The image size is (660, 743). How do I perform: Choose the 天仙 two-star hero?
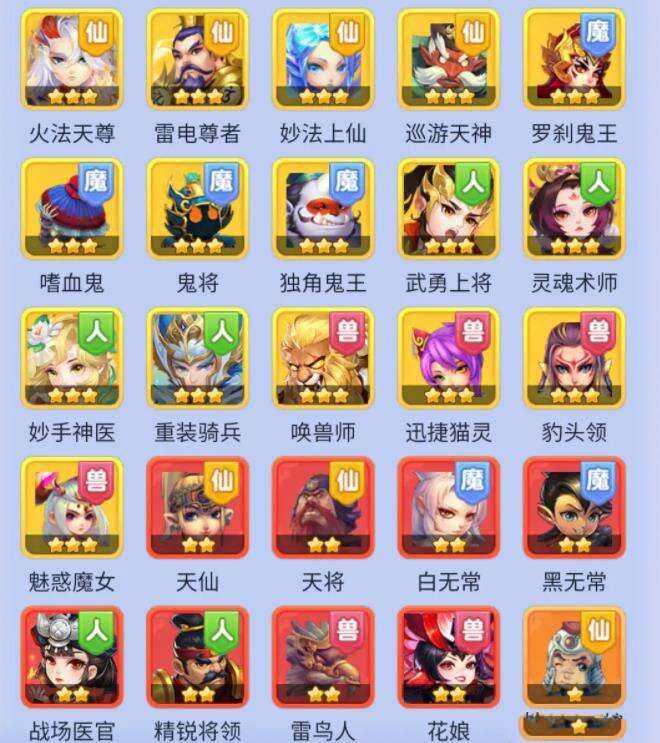point(197,507)
